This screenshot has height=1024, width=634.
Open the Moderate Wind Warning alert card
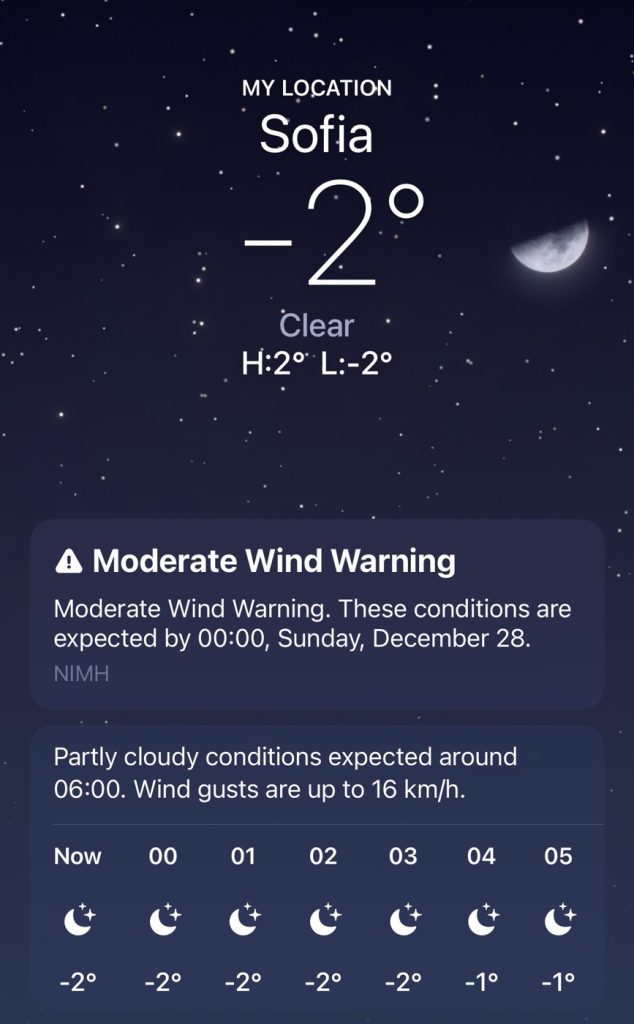[316, 613]
